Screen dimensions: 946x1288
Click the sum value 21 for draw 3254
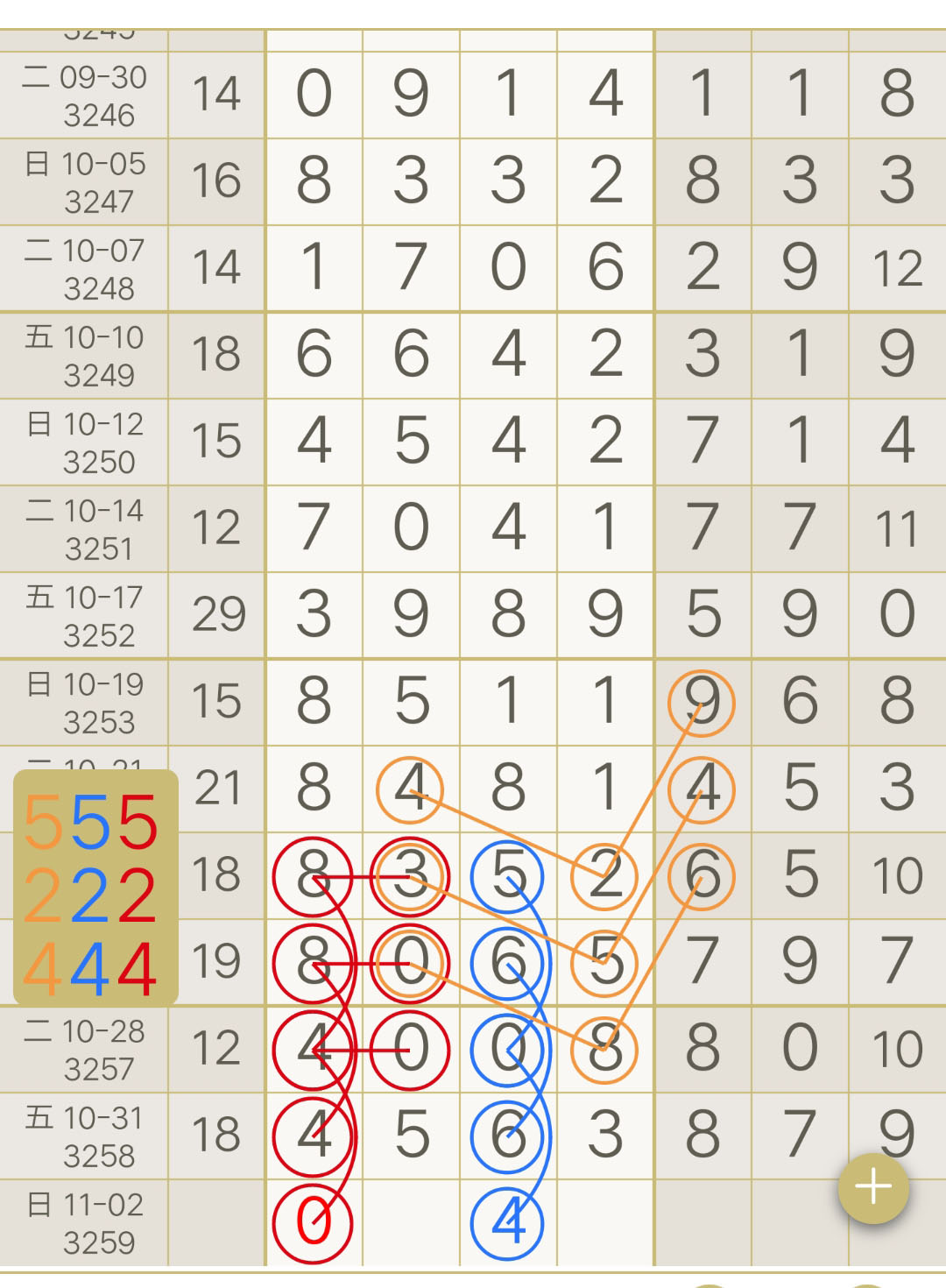tap(217, 787)
